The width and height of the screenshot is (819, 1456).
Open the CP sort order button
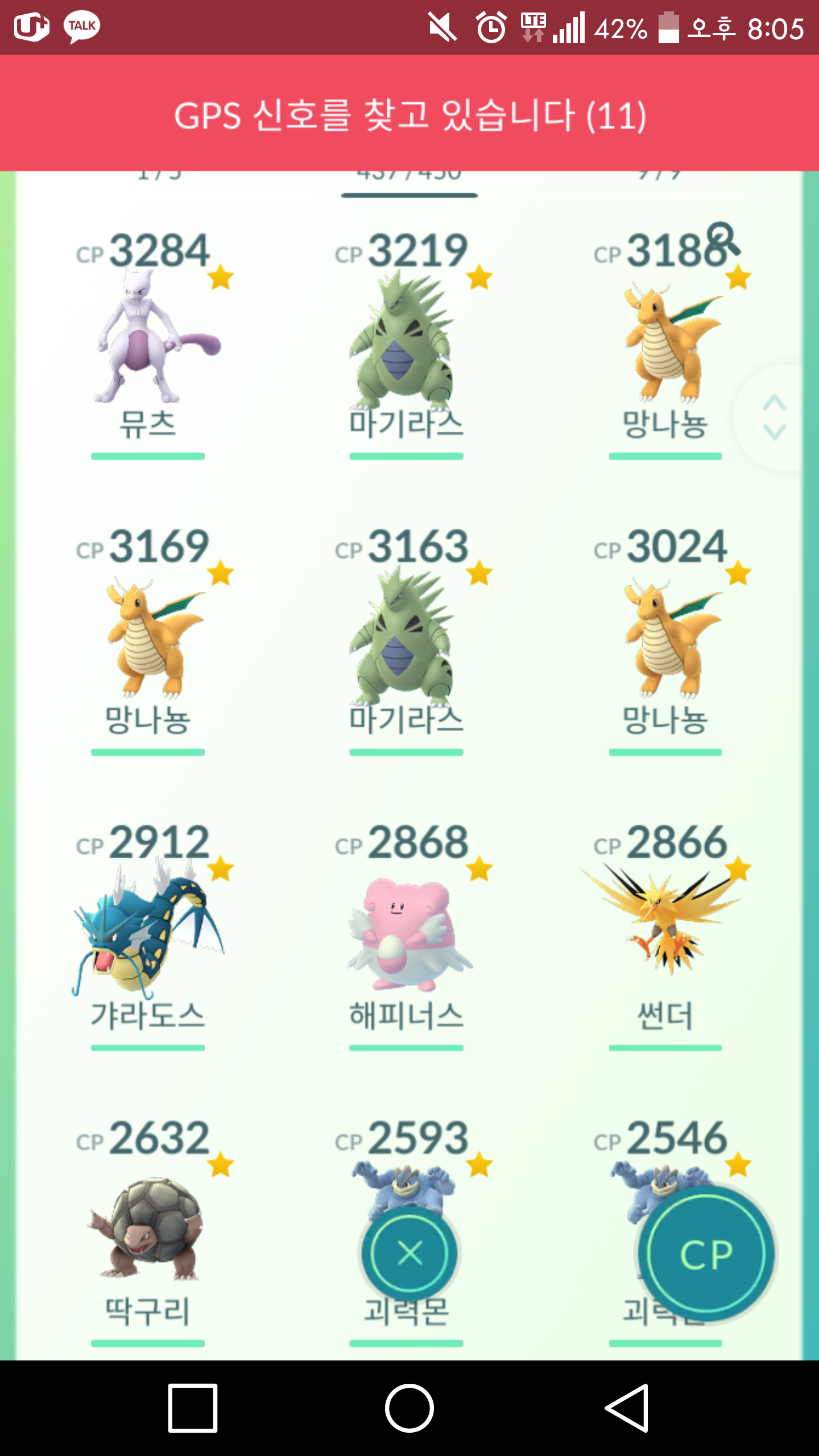coord(706,1255)
